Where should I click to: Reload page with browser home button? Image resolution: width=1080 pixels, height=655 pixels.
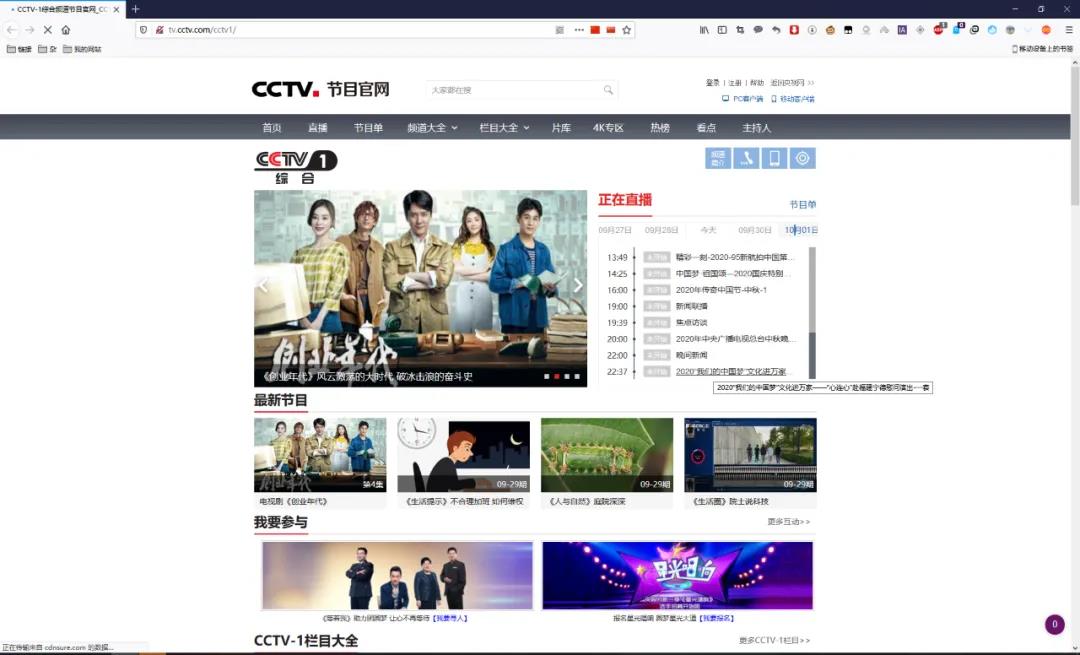click(66, 30)
